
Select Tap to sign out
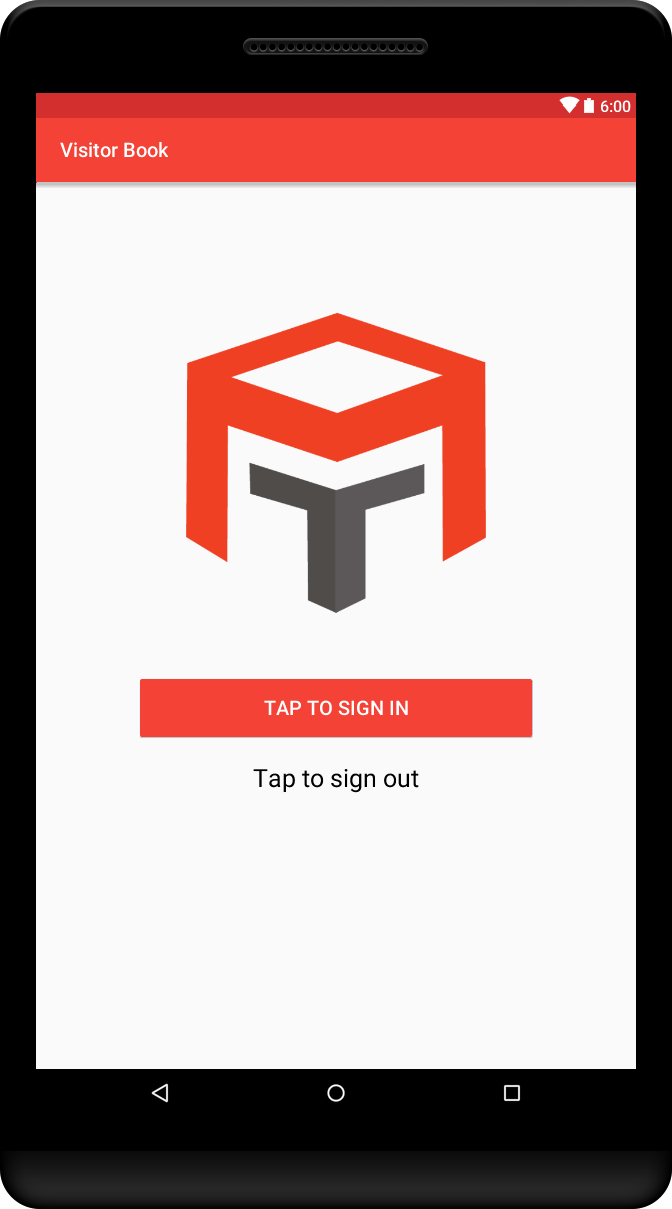tap(336, 778)
